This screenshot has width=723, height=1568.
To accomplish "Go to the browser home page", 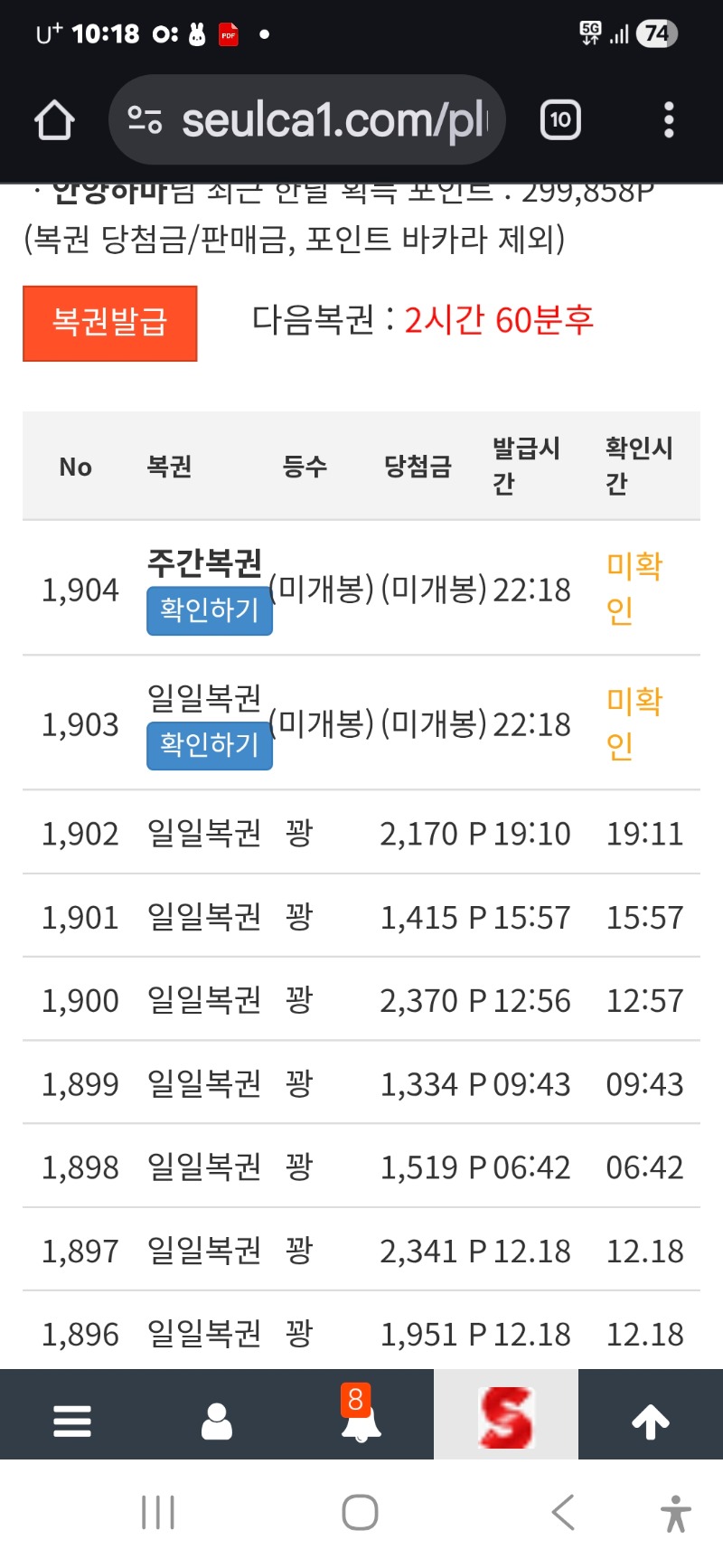I will pos(54,120).
